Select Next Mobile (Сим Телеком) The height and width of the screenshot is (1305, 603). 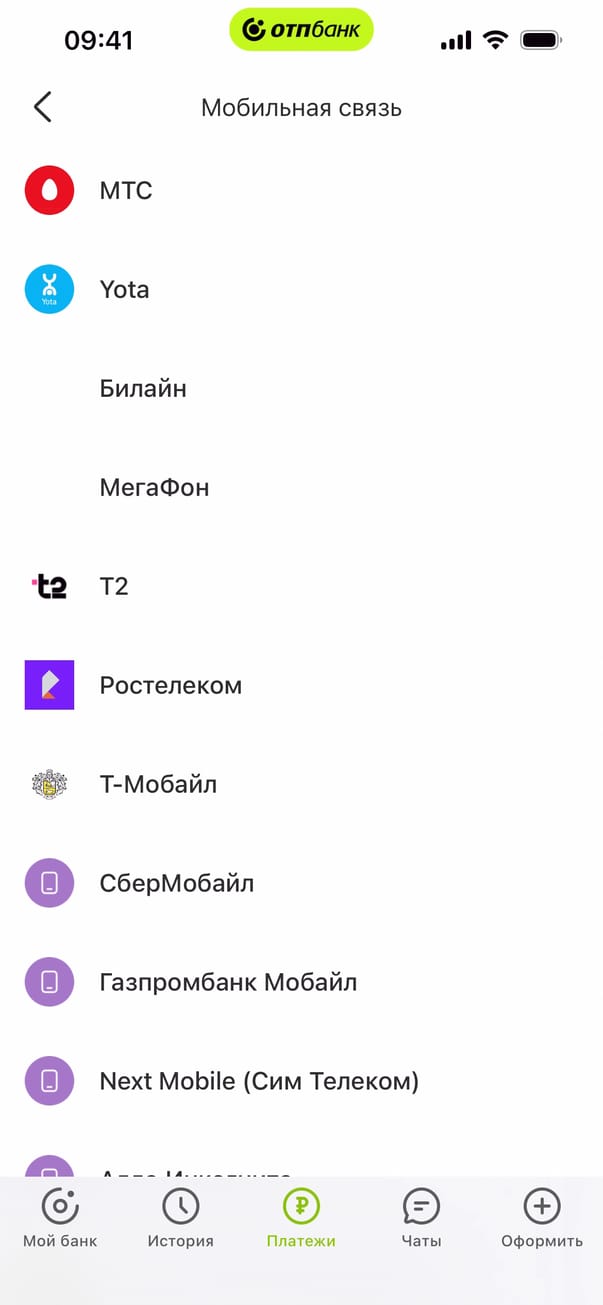[258, 1082]
